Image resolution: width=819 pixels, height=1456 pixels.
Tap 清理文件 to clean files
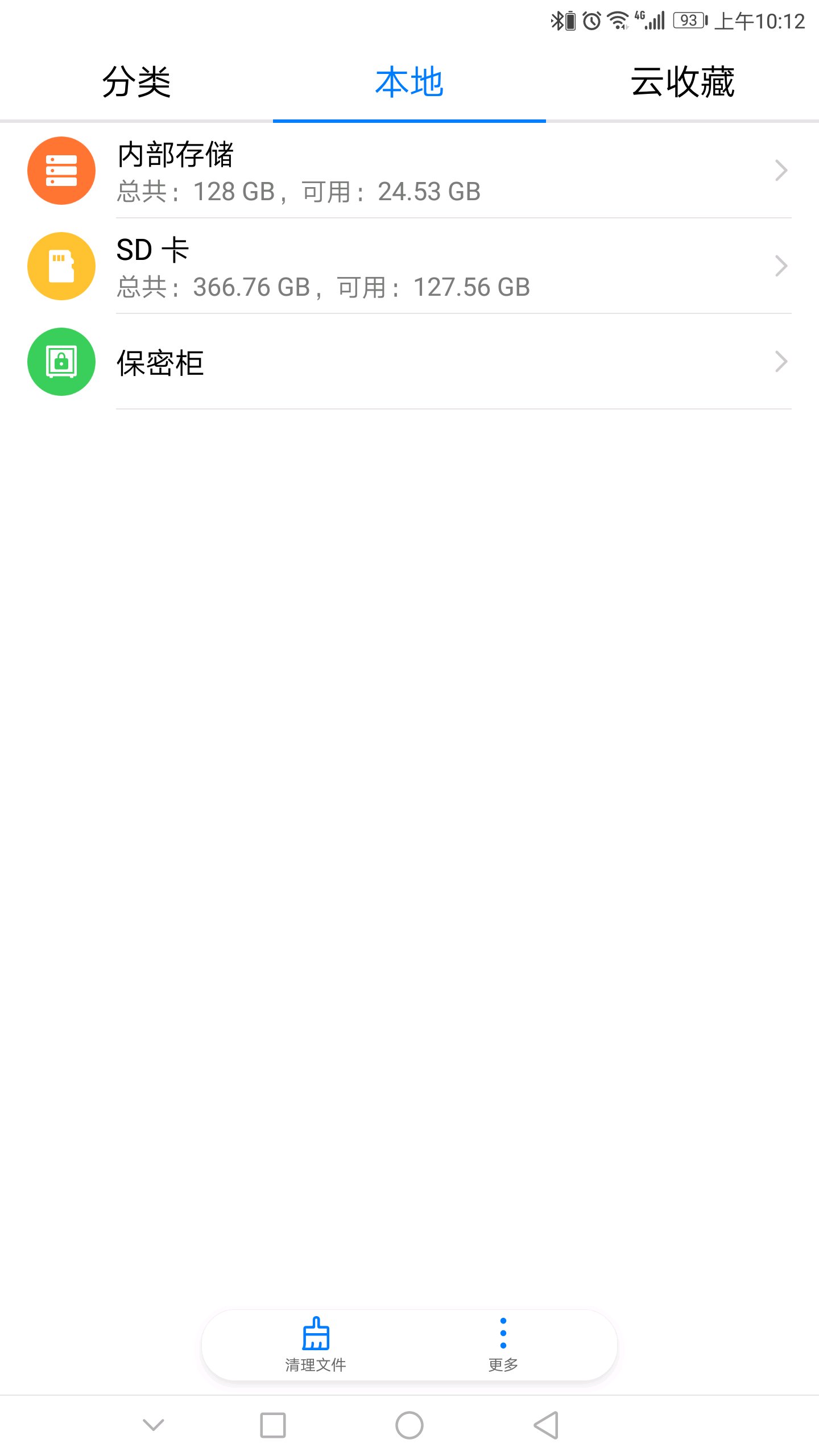coord(316,1345)
